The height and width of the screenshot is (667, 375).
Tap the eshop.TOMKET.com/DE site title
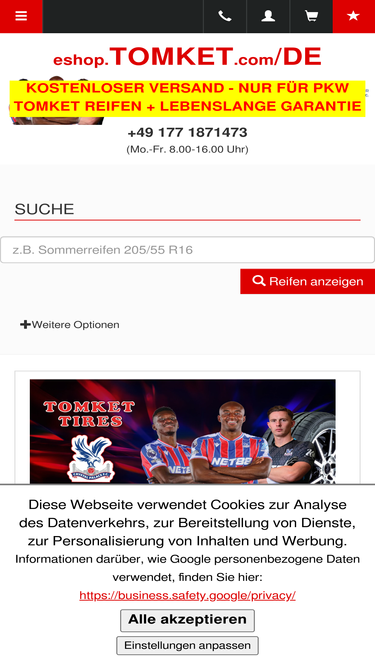click(x=187, y=57)
